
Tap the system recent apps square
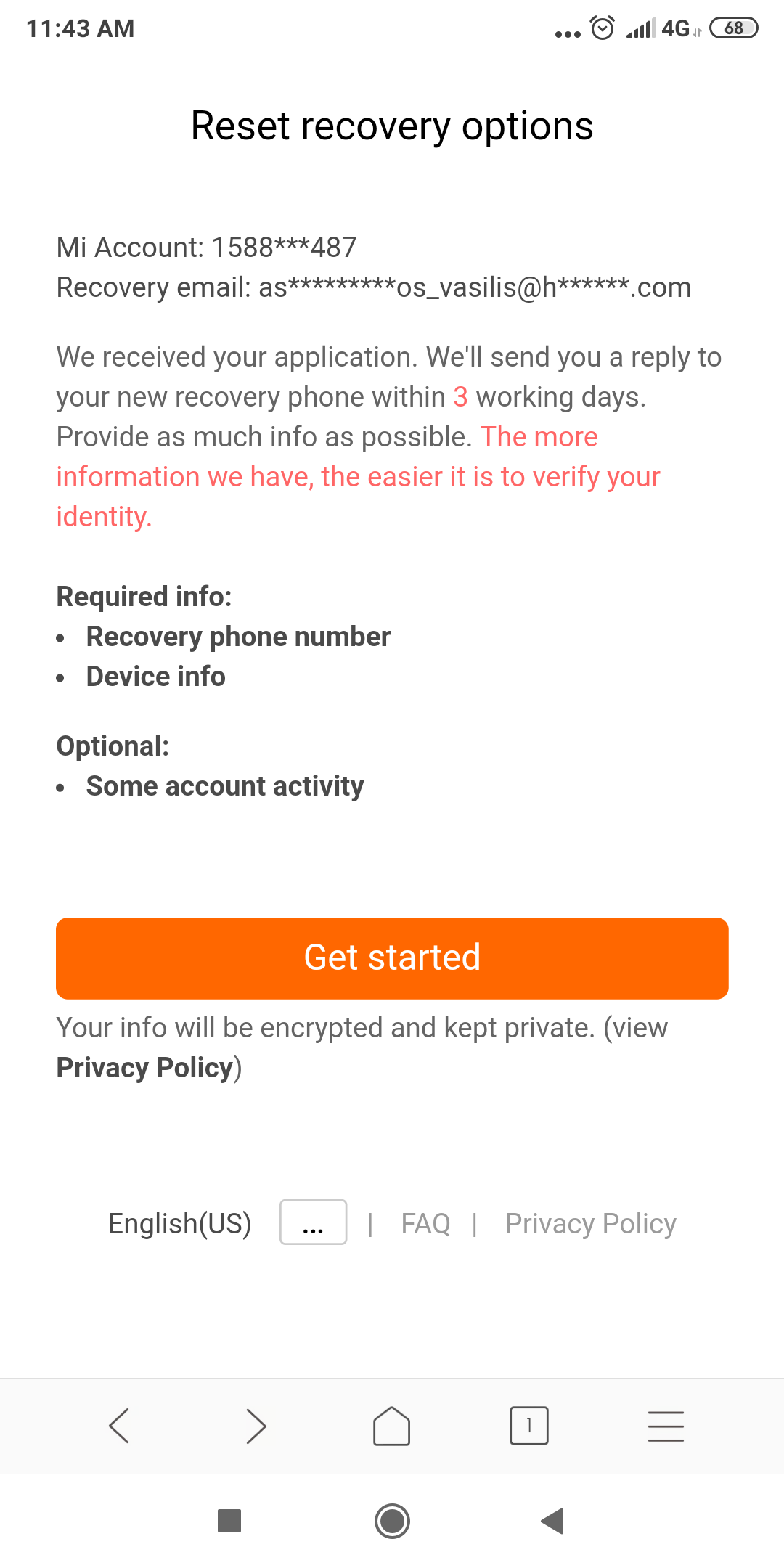229,1521
